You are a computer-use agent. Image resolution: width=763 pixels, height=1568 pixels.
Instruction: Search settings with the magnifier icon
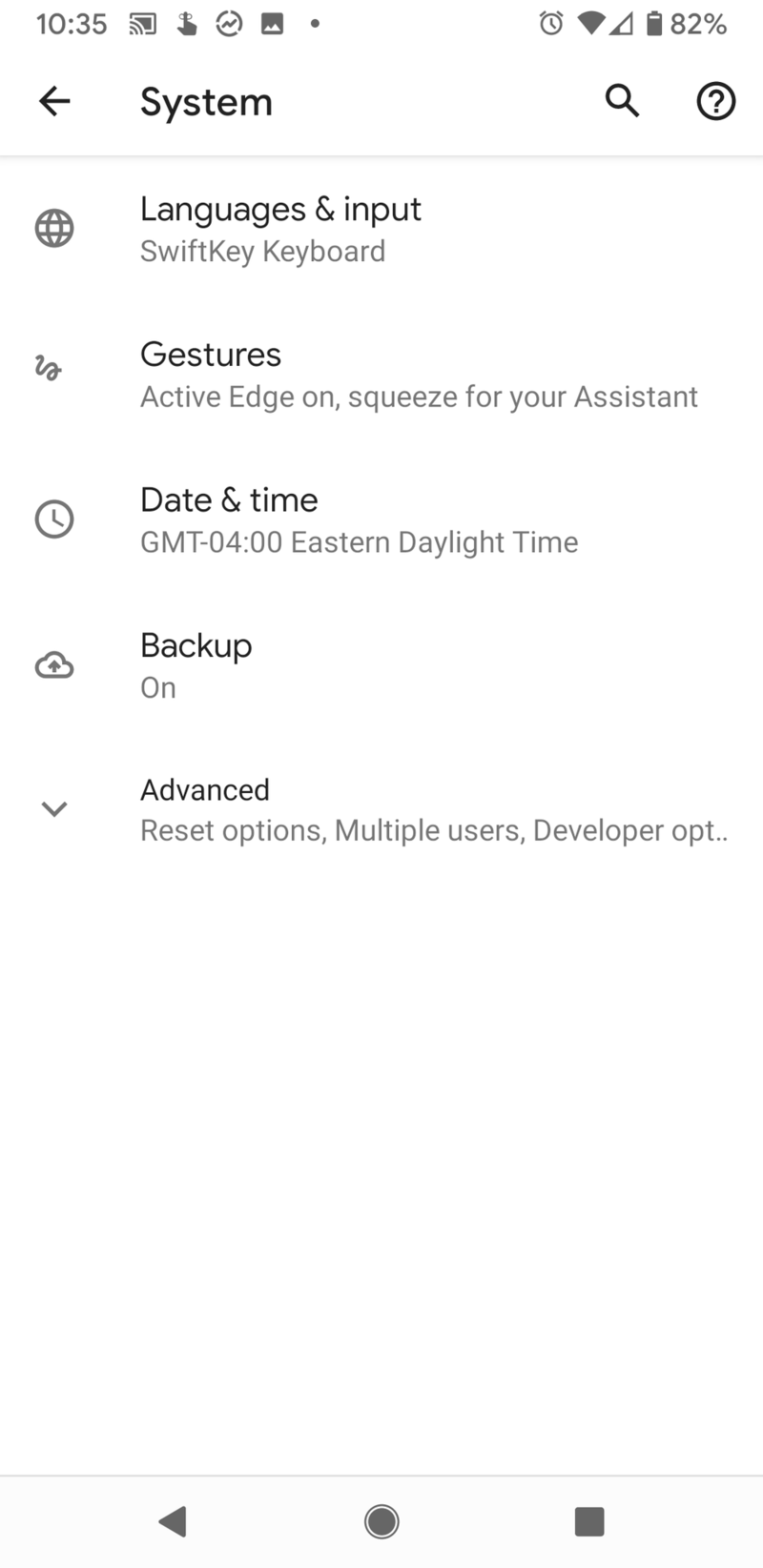pyautogui.click(x=622, y=100)
